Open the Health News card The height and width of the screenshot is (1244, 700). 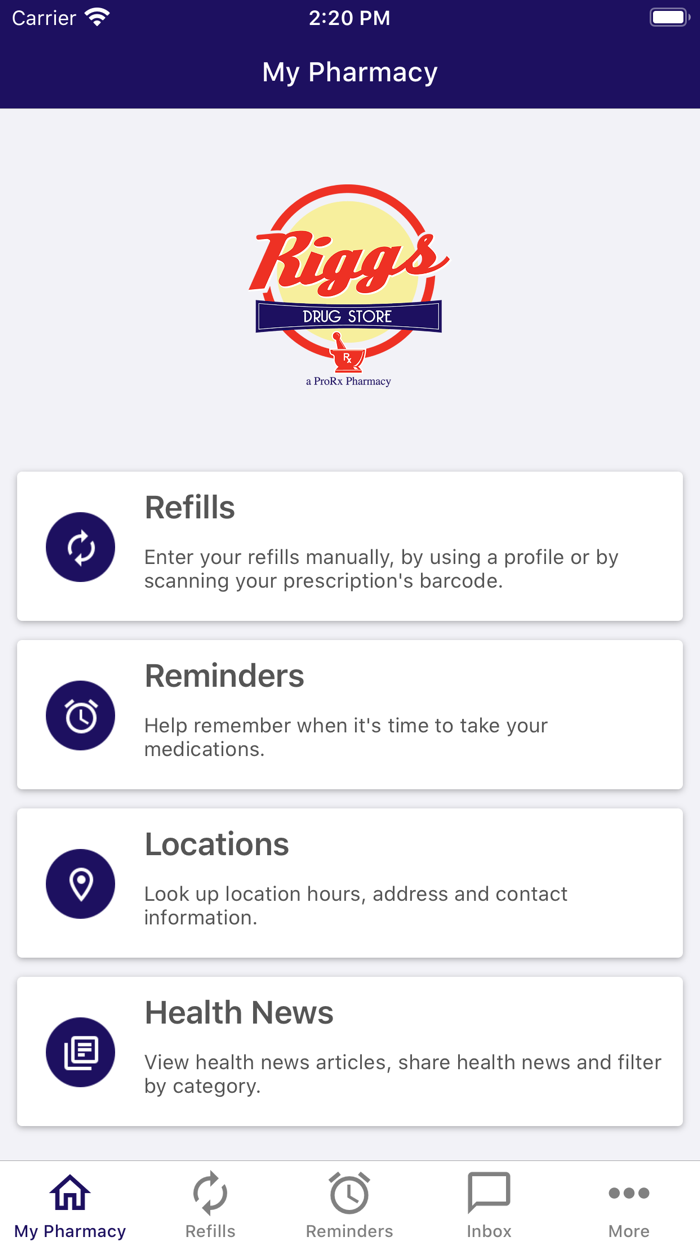point(350,1051)
